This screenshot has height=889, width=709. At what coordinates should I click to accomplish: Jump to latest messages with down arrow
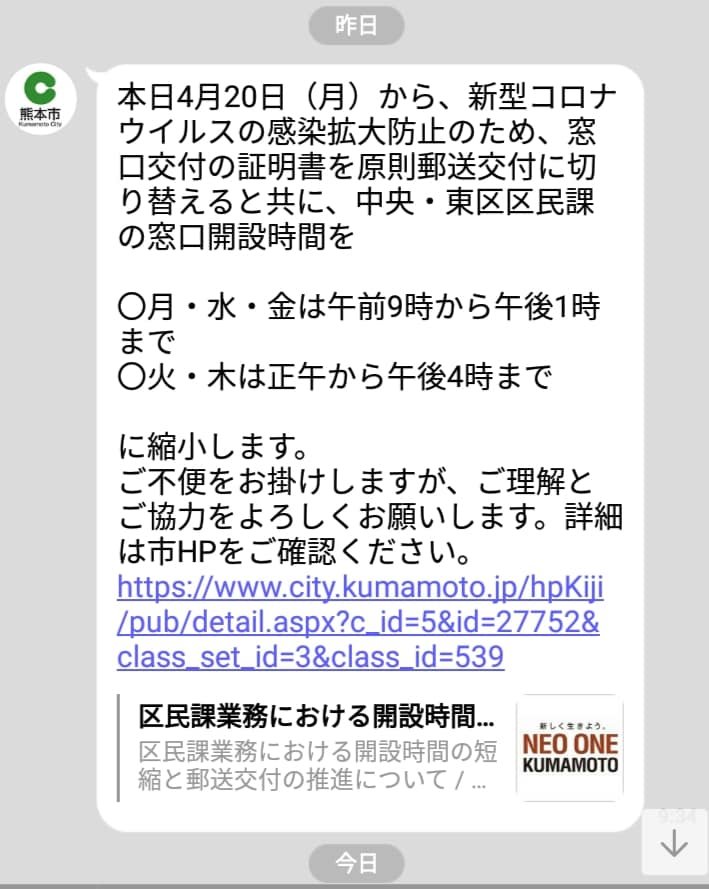675,843
